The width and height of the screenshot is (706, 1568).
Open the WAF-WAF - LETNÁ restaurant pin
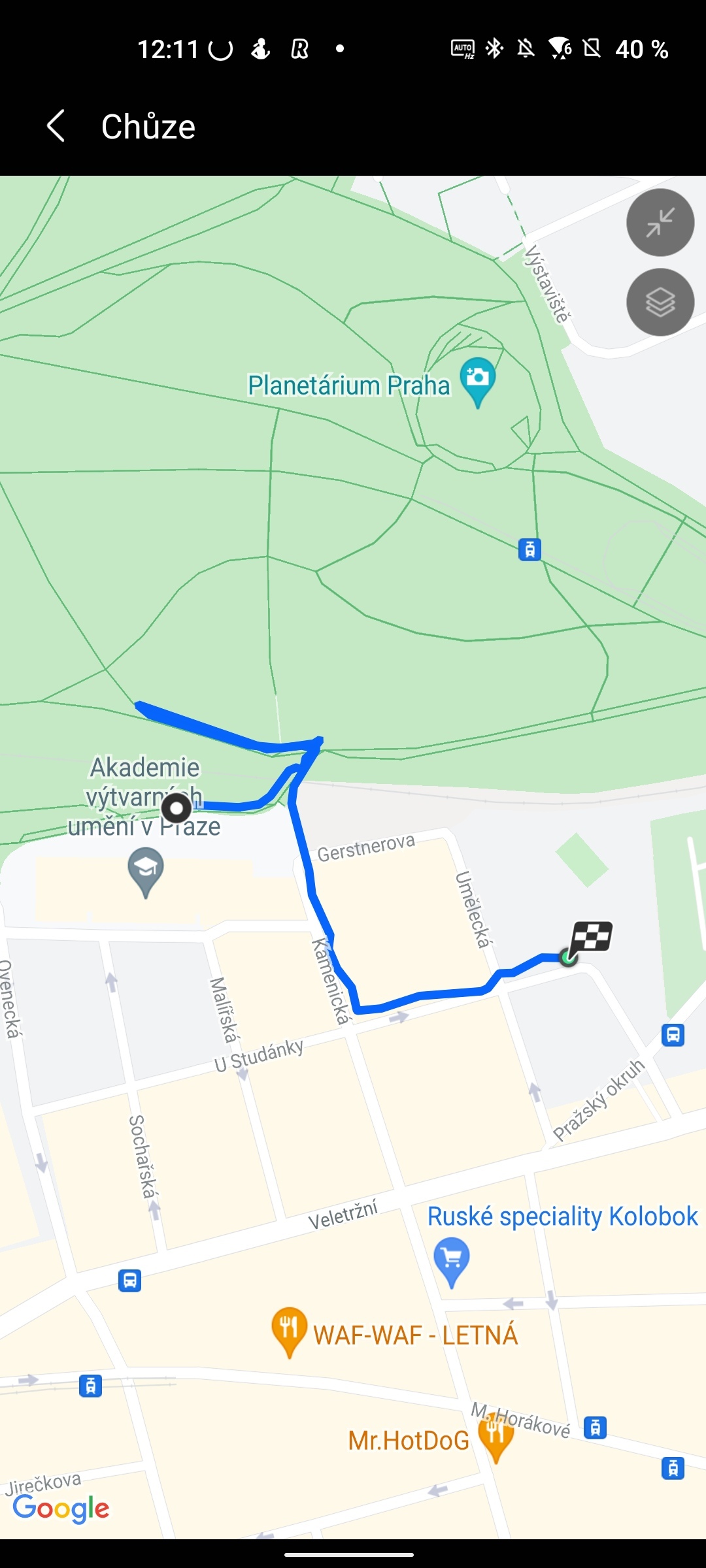pos(289,1330)
